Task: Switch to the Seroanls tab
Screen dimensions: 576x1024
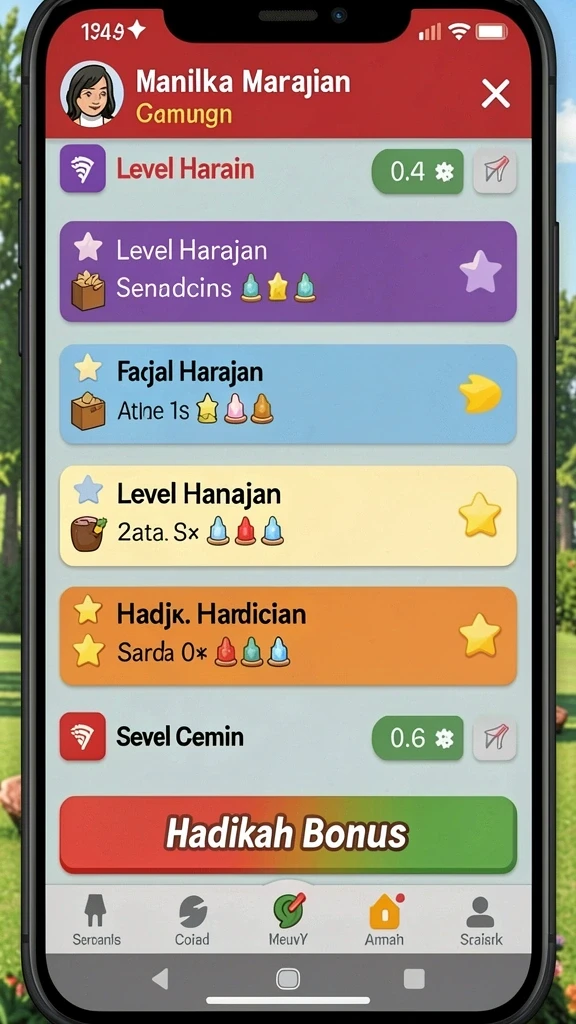Action: pyautogui.click(x=96, y=921)
